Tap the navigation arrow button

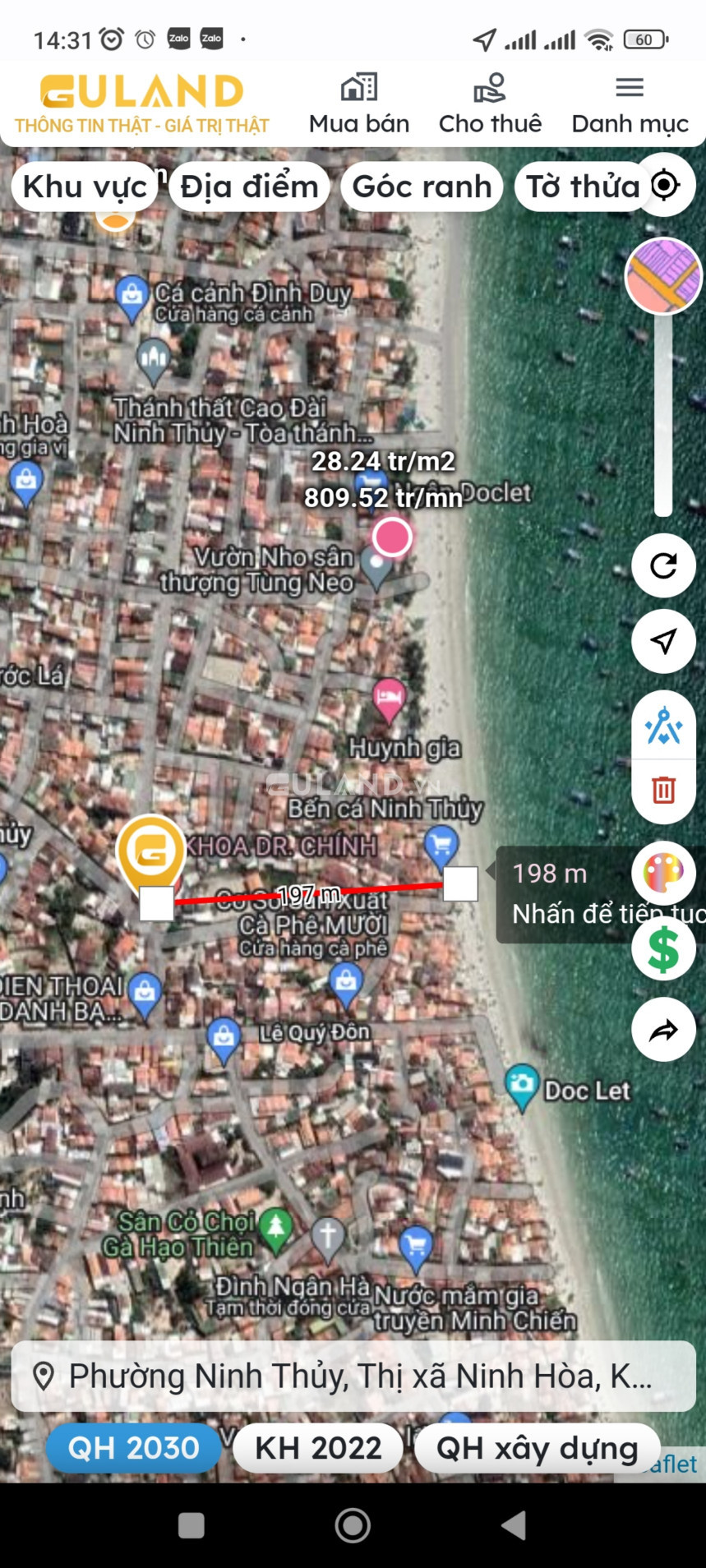(x=663, y=641)
